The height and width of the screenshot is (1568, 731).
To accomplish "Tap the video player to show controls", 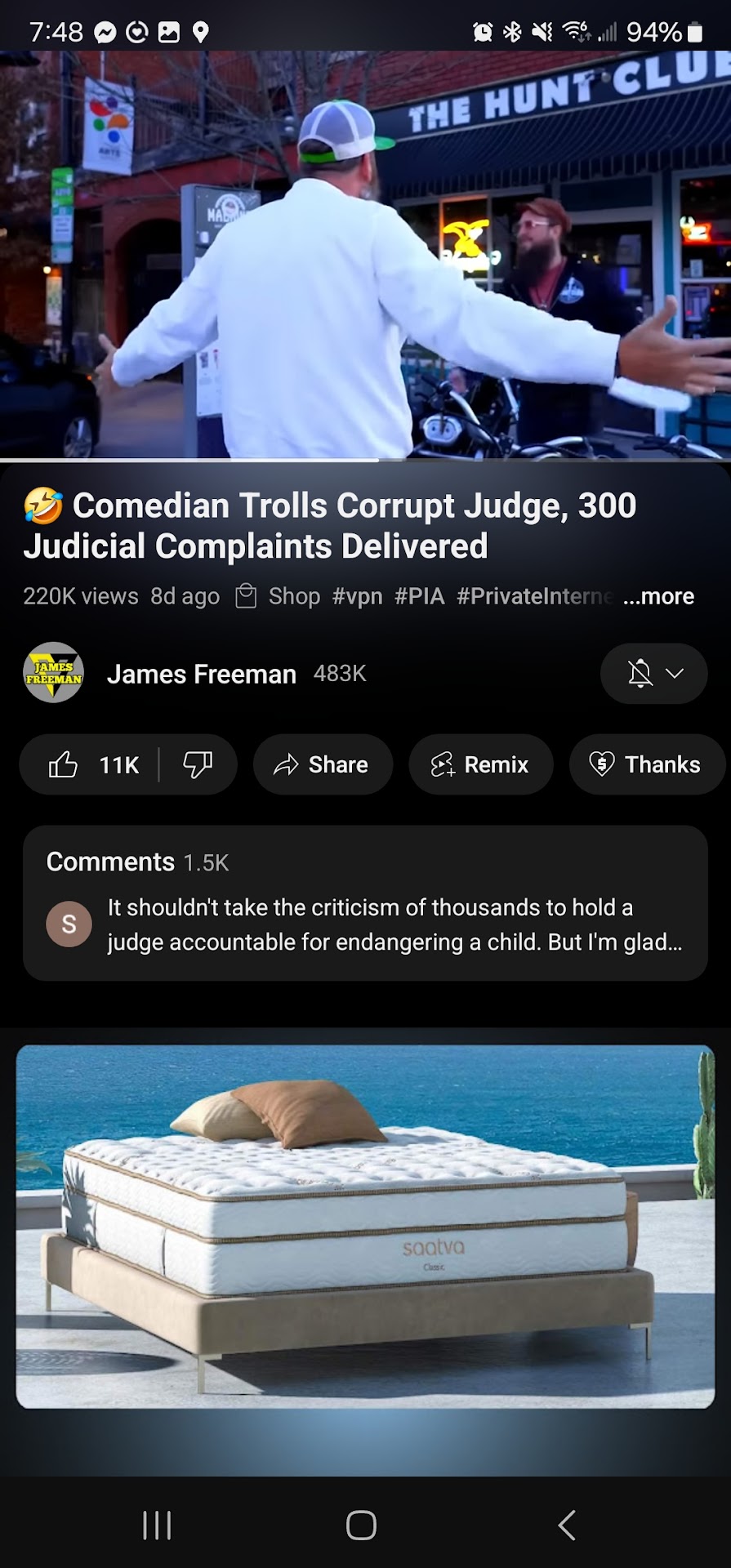I will 365,255.
